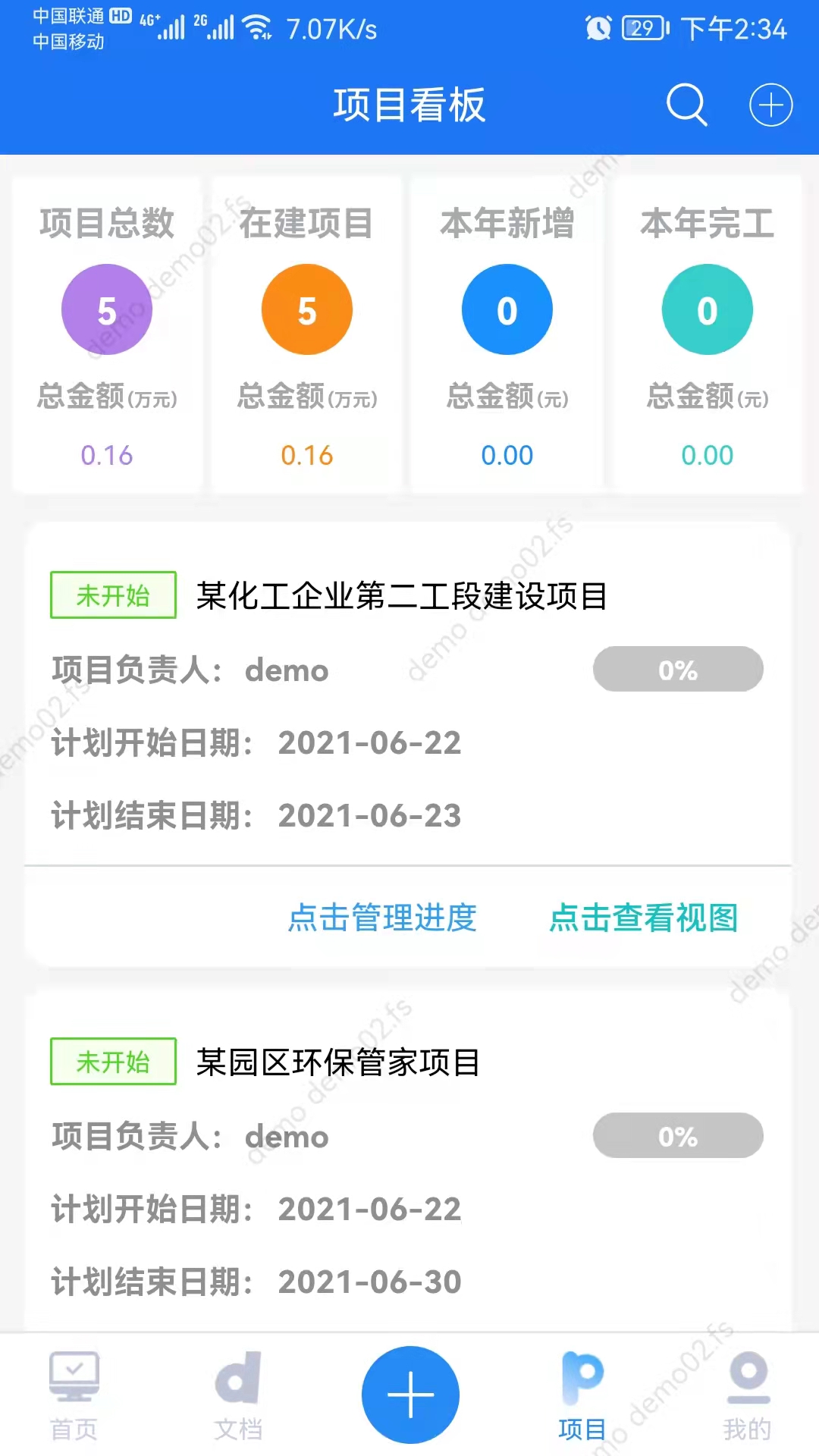The image size is (819, 1456).
Task: Open the 某园区环保管家项目 project card
Action: 338,1062
